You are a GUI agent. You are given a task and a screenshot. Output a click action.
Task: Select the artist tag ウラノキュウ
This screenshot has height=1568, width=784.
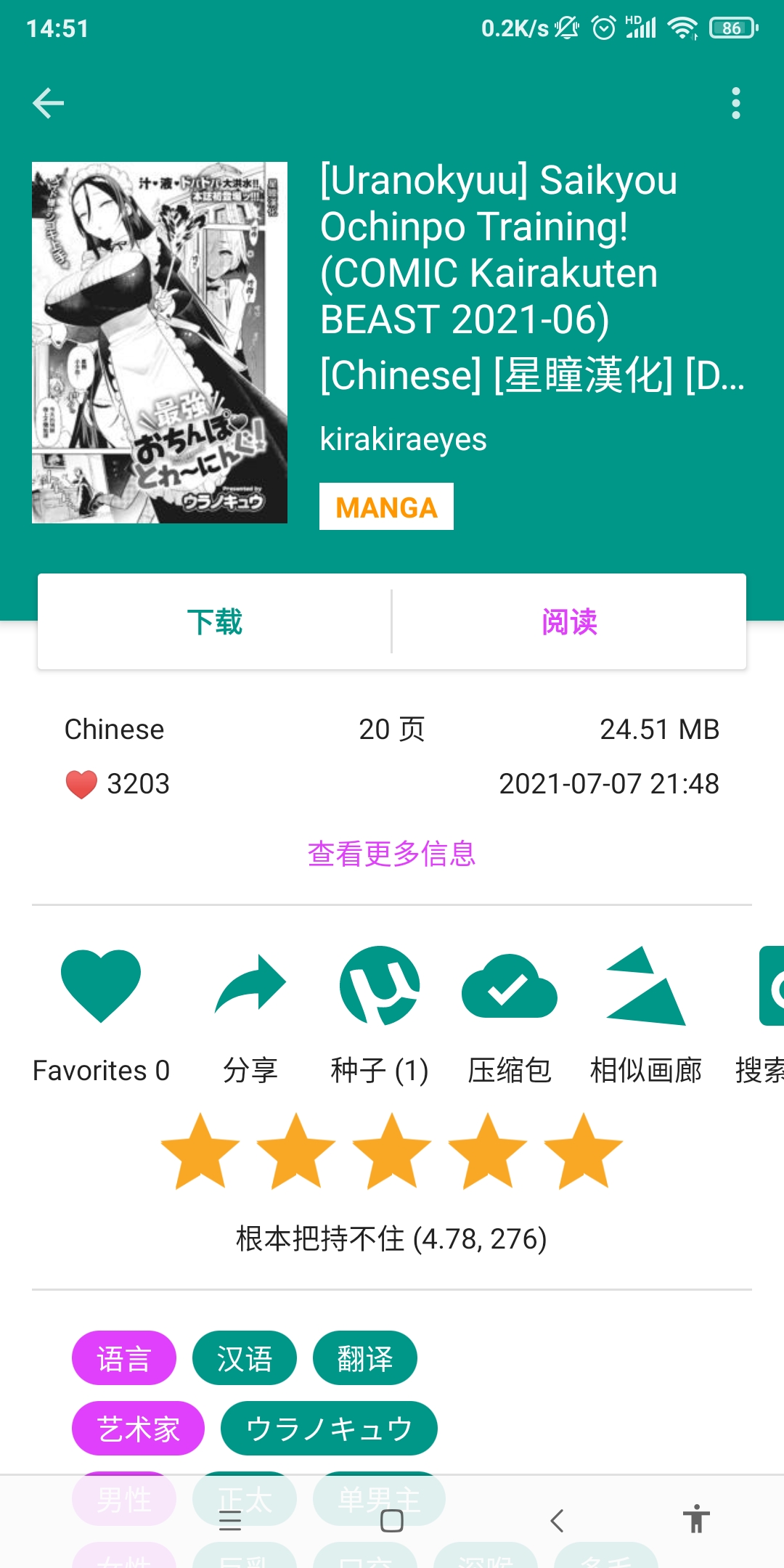coord(329,1429)
